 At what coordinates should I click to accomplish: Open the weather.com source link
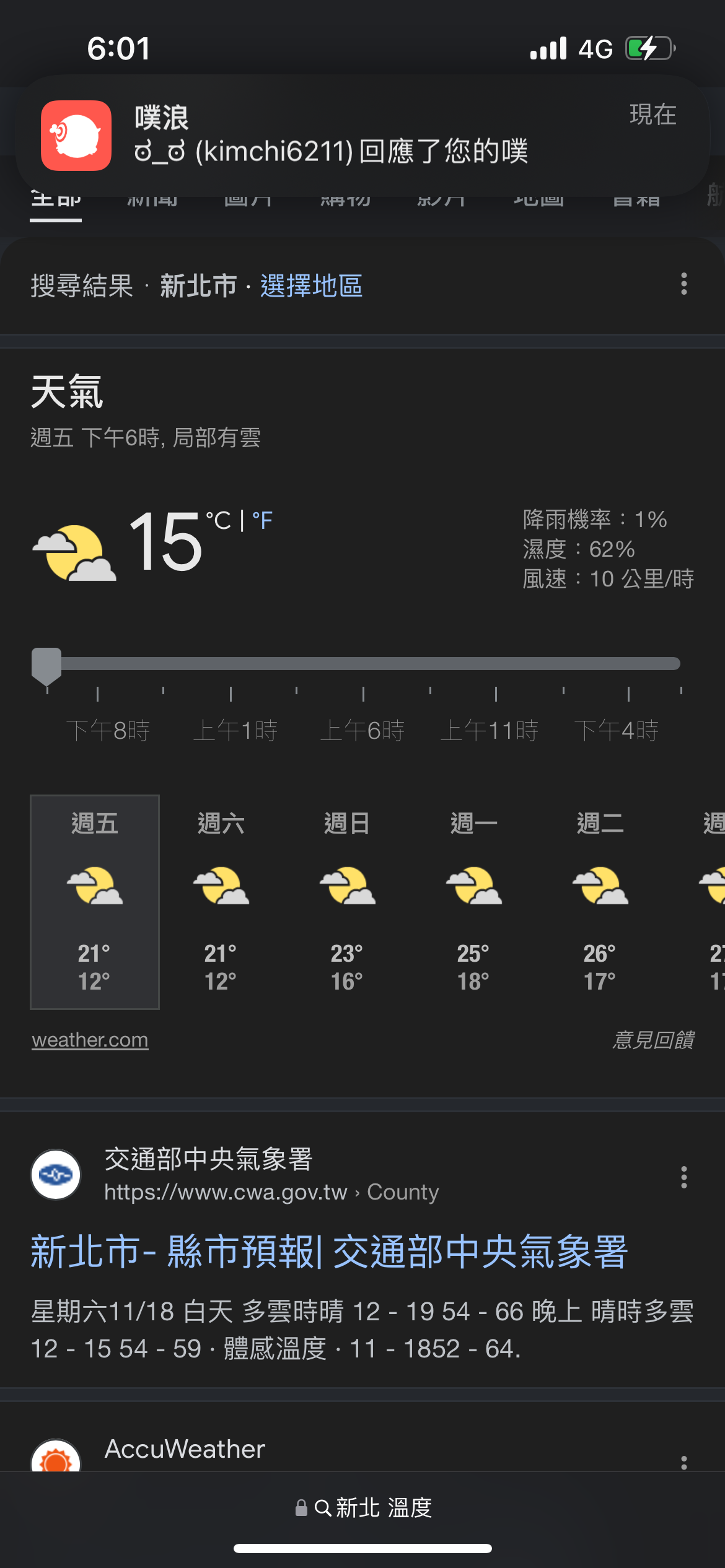click(x=90, y=1040)
